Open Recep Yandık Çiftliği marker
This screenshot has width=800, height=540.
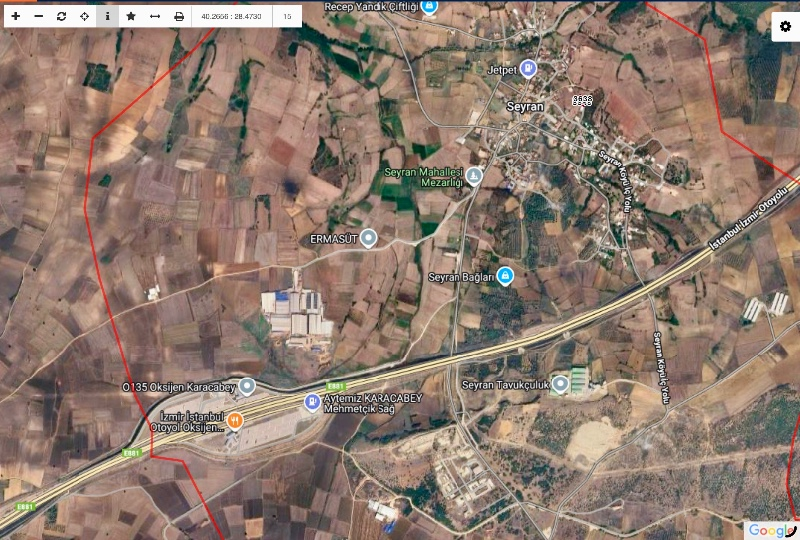(x=428, y=7)
